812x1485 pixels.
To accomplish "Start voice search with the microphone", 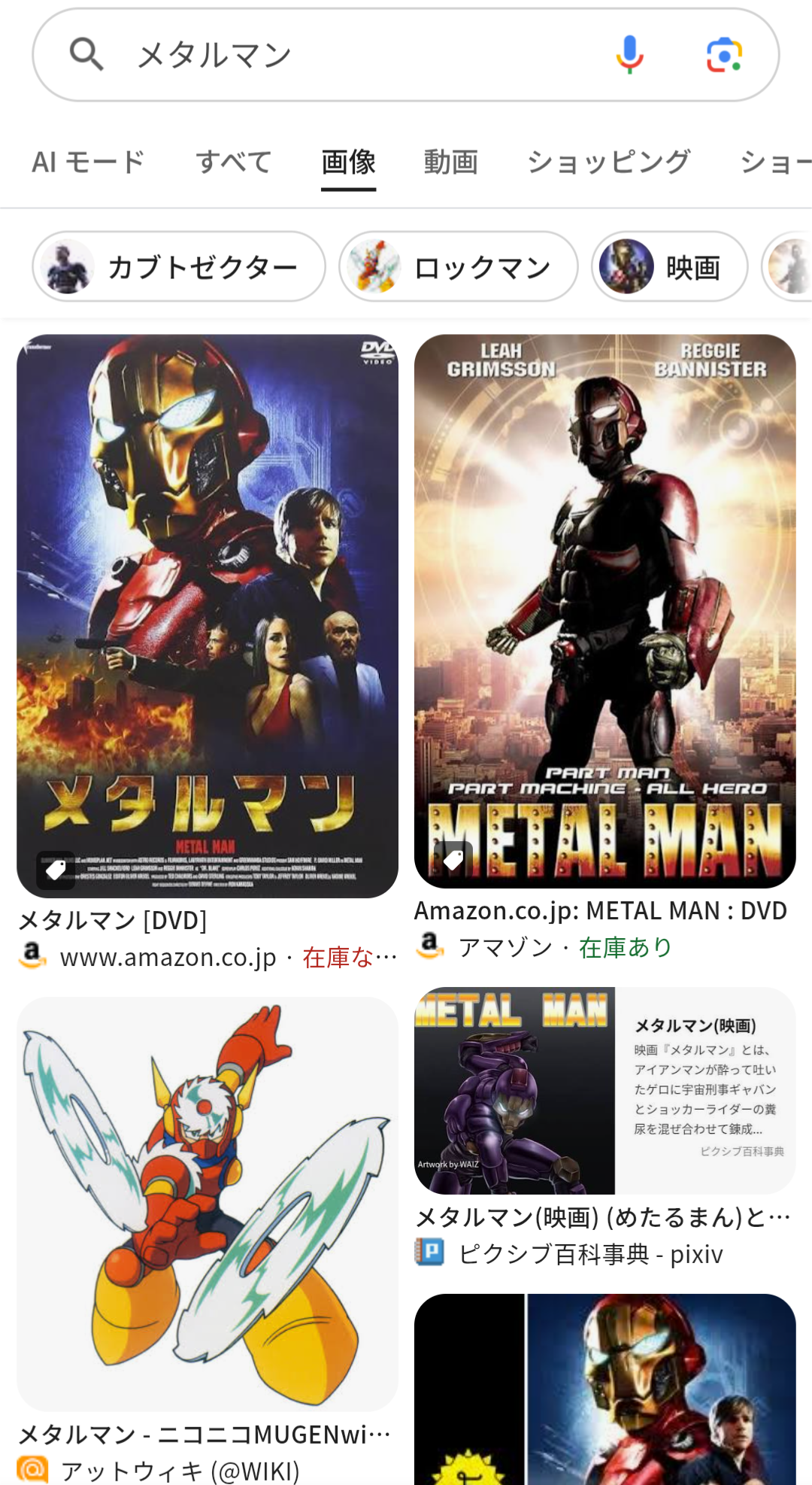I will point(629,55).
